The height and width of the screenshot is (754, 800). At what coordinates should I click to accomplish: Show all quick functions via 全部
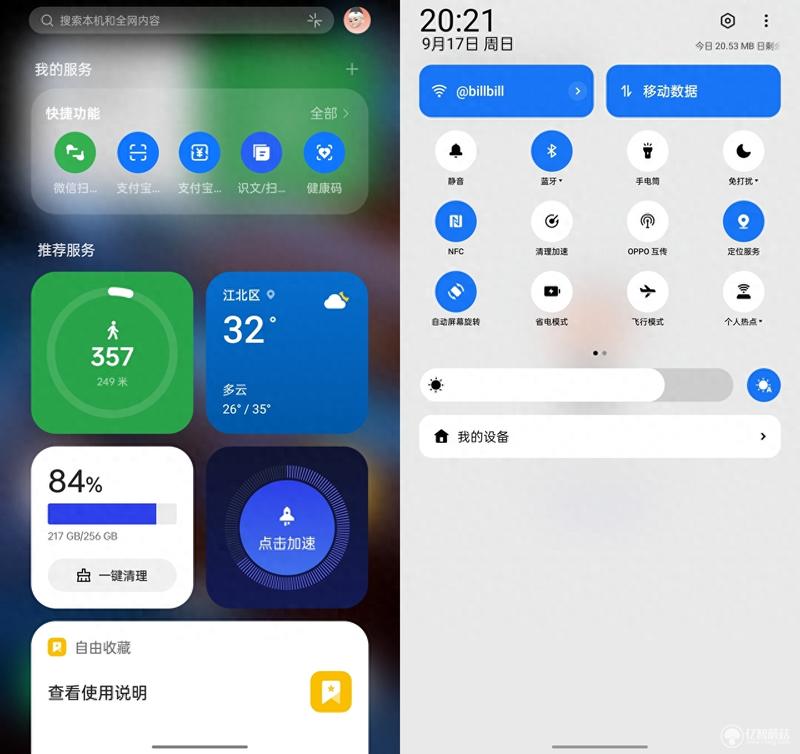[x=329, y=113]
